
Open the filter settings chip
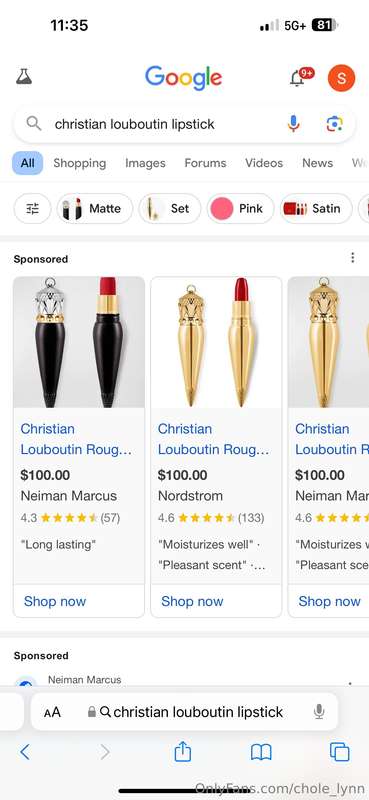click(x=32, y=209)
